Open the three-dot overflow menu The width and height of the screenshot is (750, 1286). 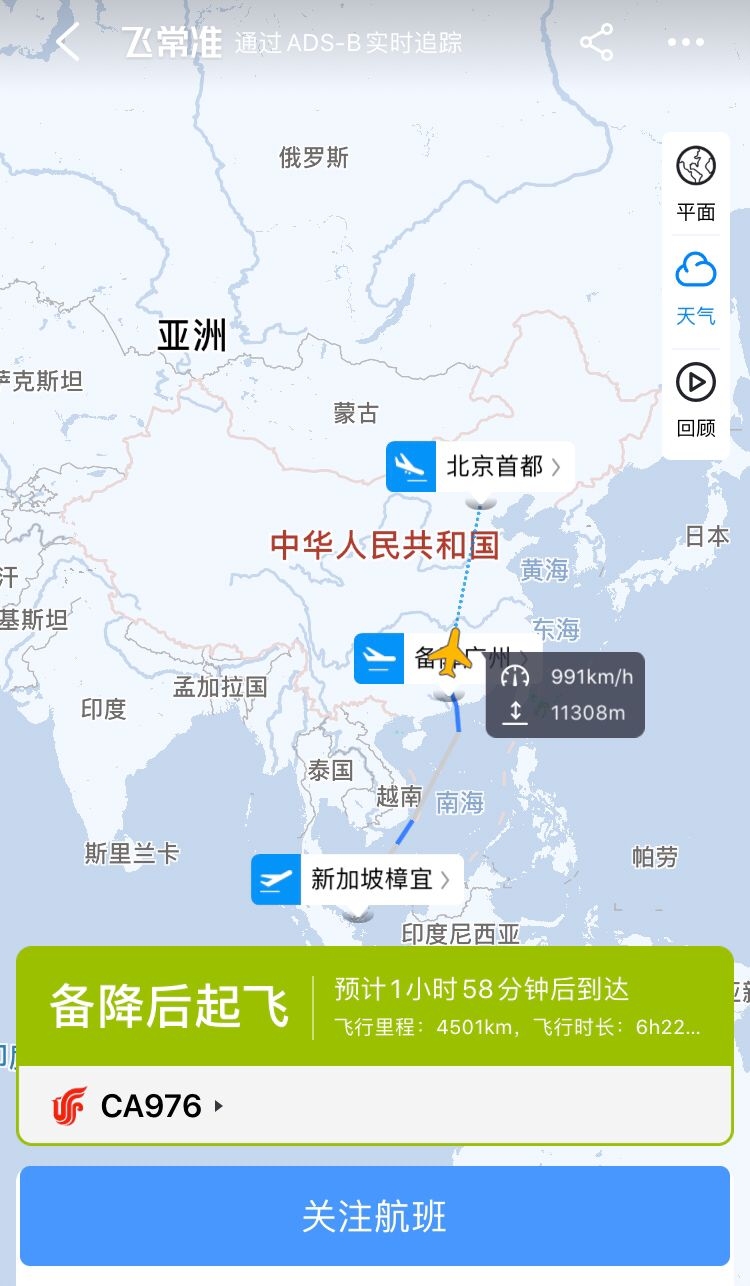pos(686,43)
